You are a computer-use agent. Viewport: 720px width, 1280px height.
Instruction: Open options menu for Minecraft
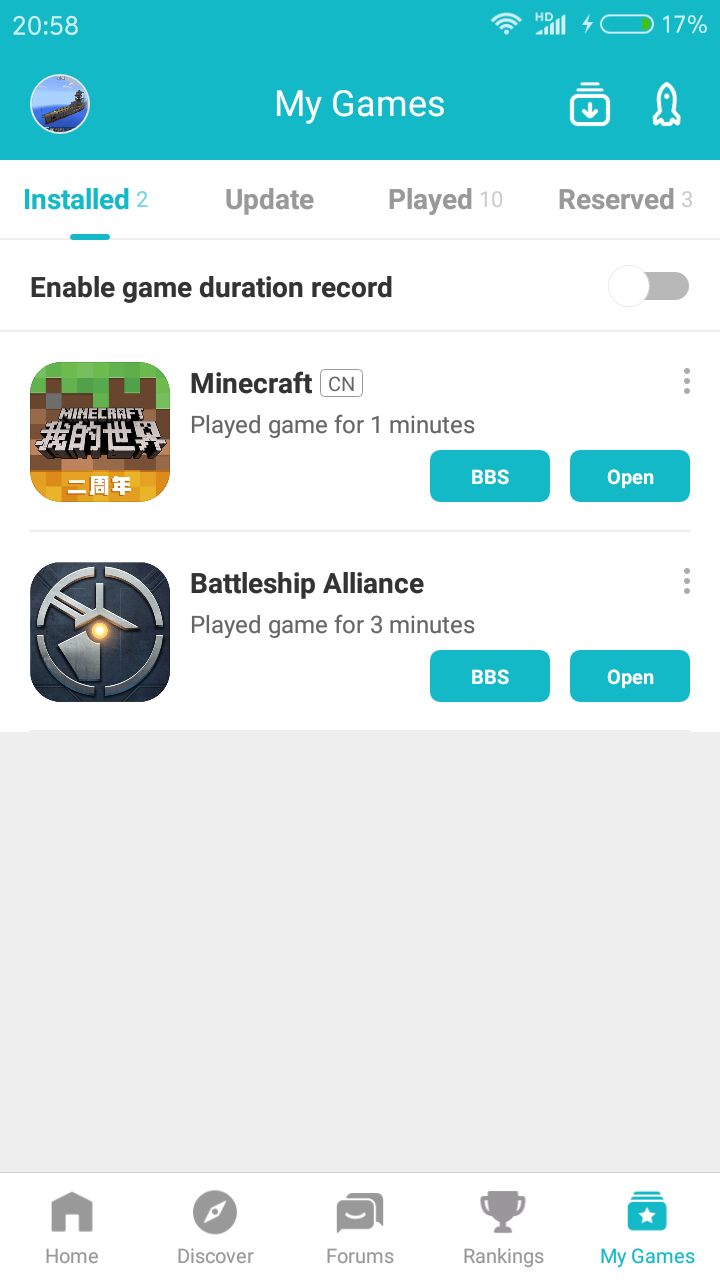(686, 381)
